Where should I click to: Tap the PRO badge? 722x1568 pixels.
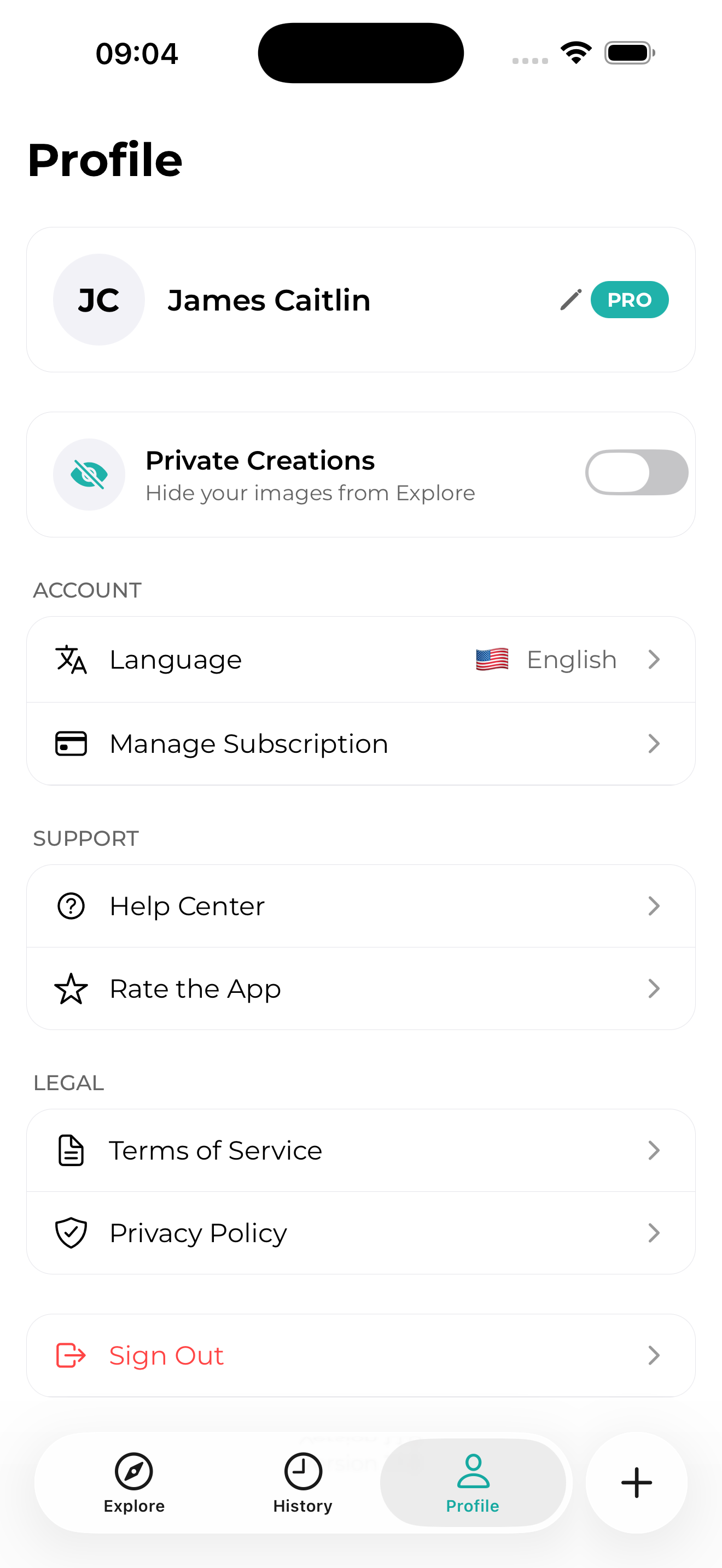click(630, 300)
